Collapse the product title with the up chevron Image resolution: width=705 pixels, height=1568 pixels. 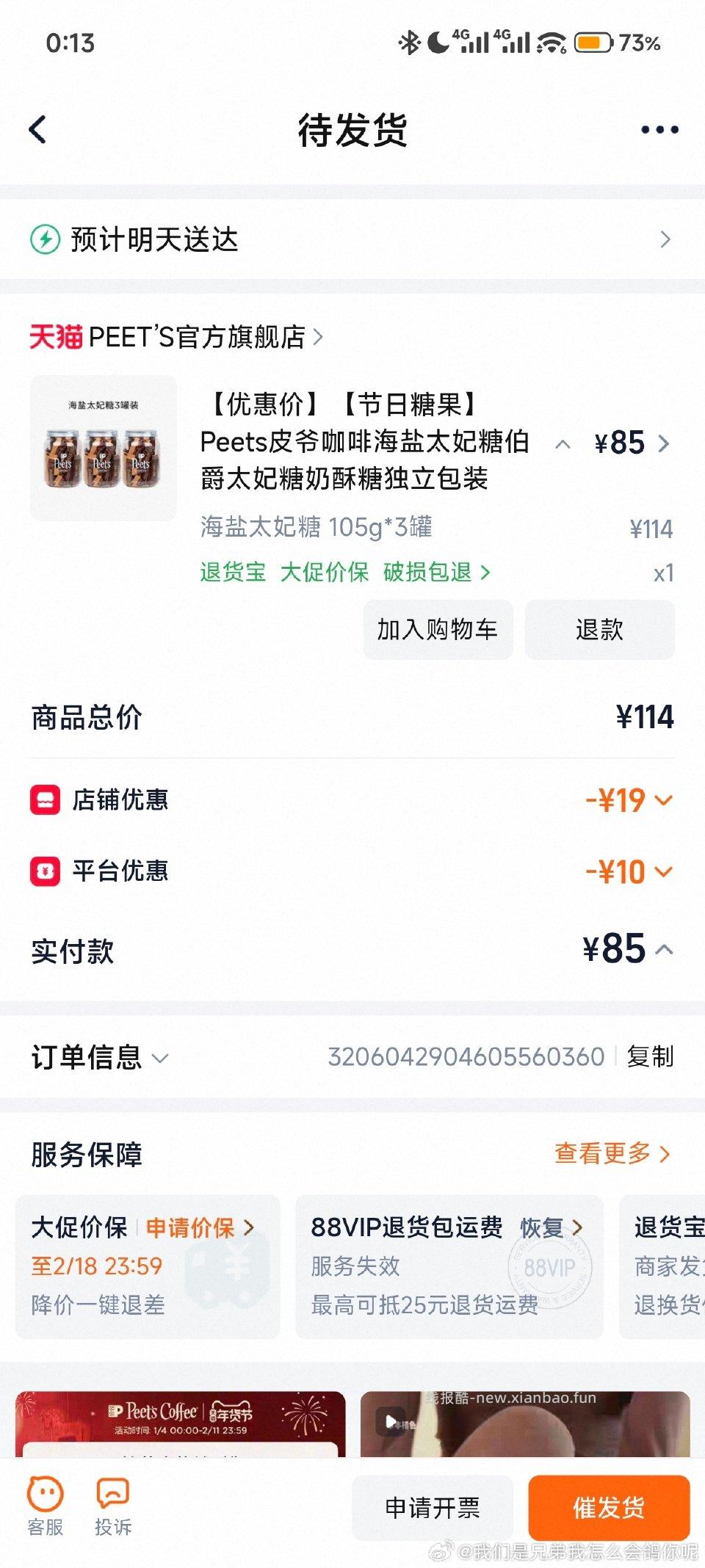pos(564,444)
